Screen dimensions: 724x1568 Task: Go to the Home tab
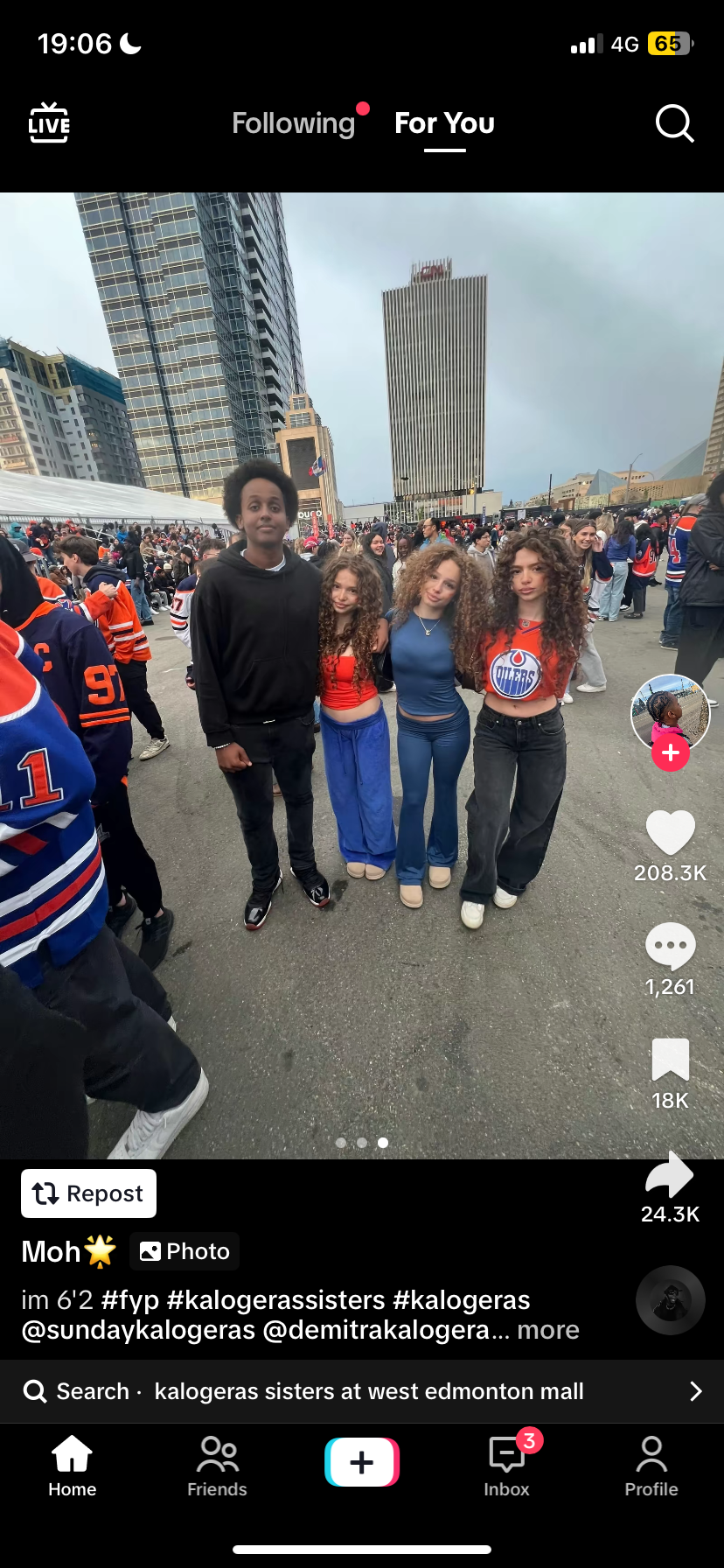click(73, 1465)
